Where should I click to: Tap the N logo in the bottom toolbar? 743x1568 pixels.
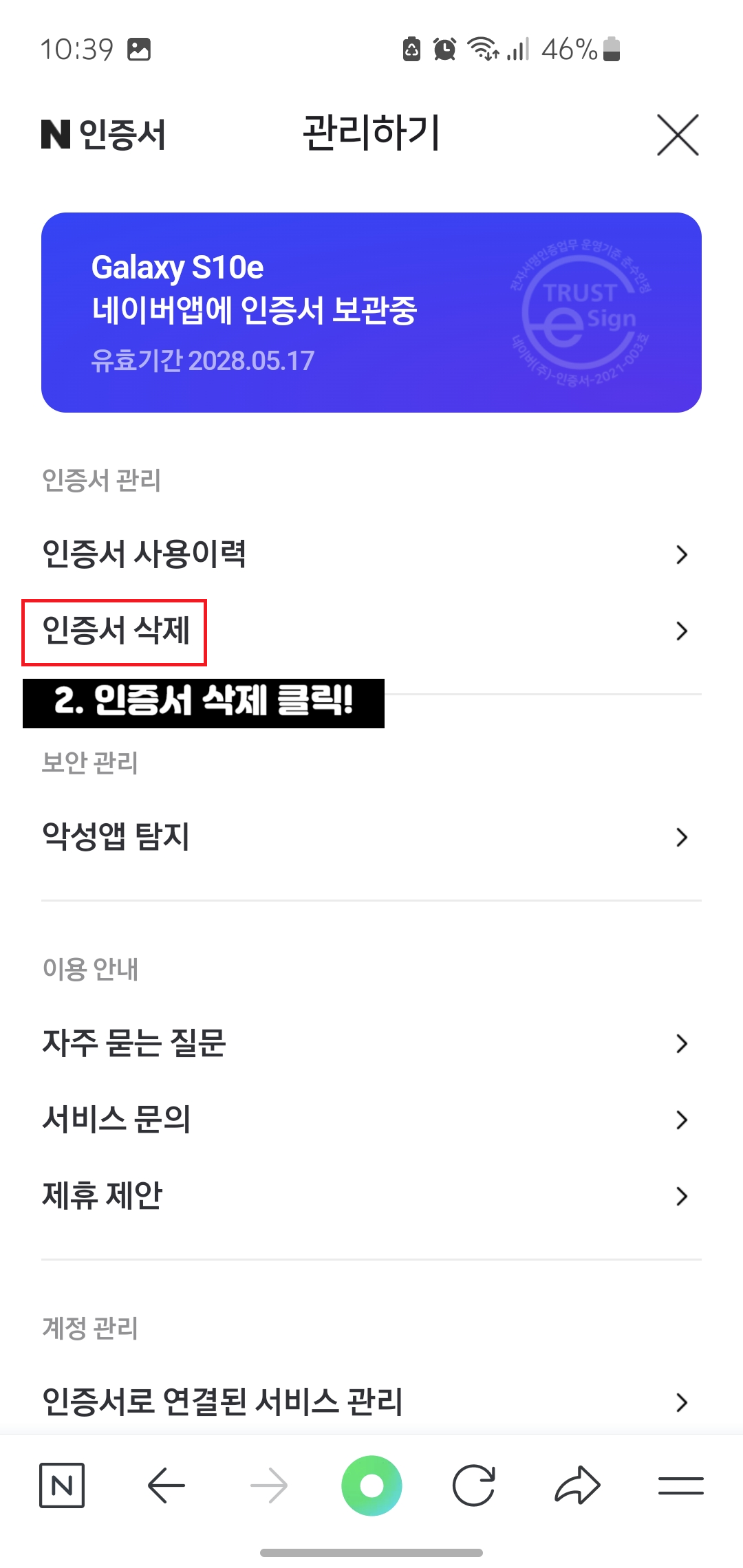coord(62,1485)
